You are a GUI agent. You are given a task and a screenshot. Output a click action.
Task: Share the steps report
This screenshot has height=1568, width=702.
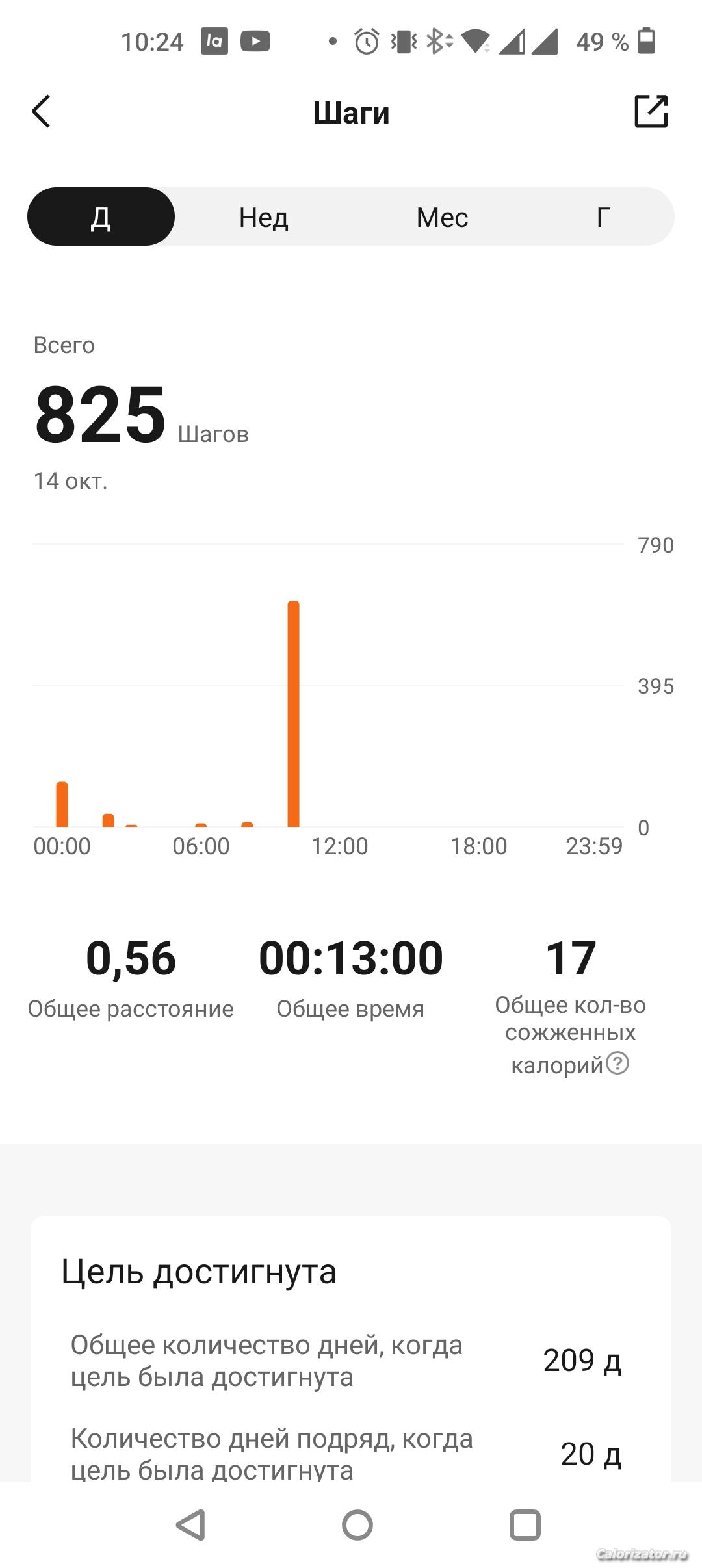651,111
